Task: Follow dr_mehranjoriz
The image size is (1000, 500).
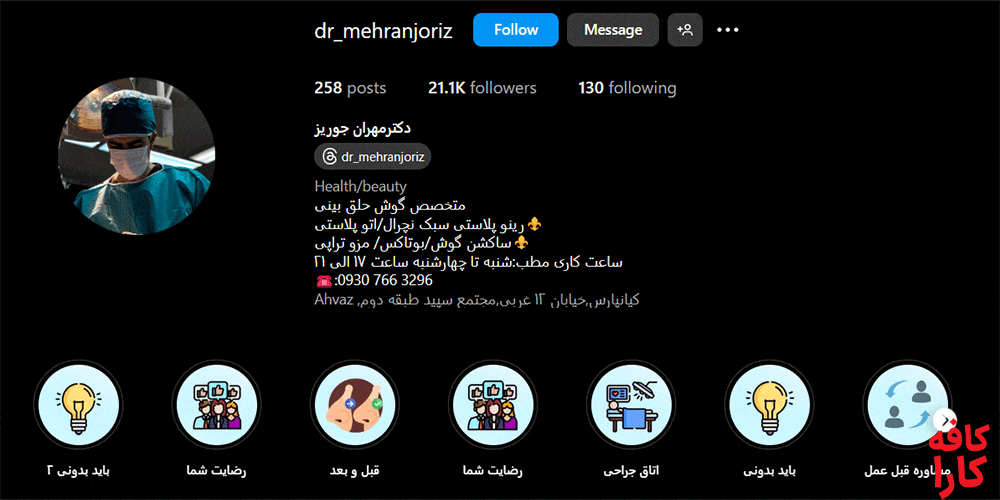Action: coord(516,30)
